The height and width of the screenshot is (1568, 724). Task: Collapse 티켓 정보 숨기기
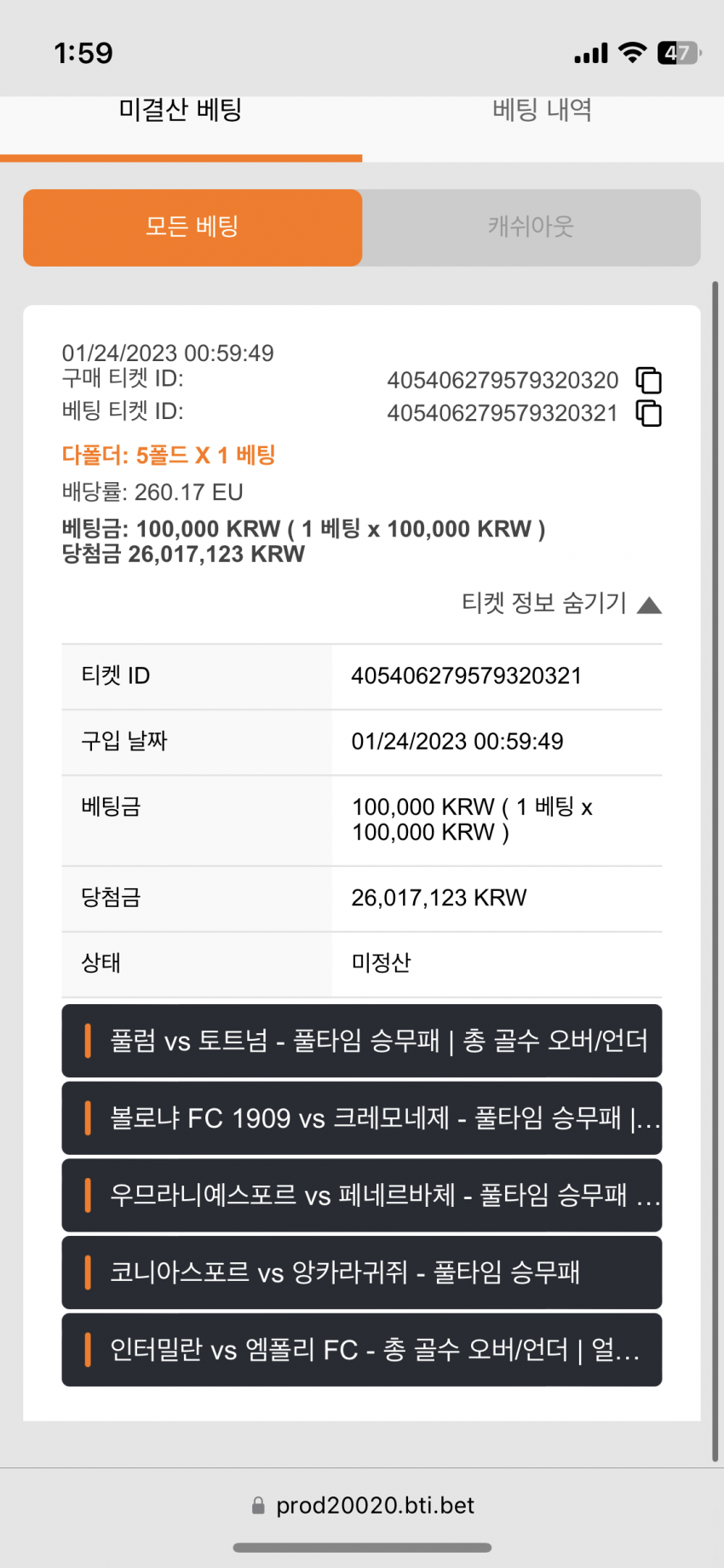[x=561, y=604]
